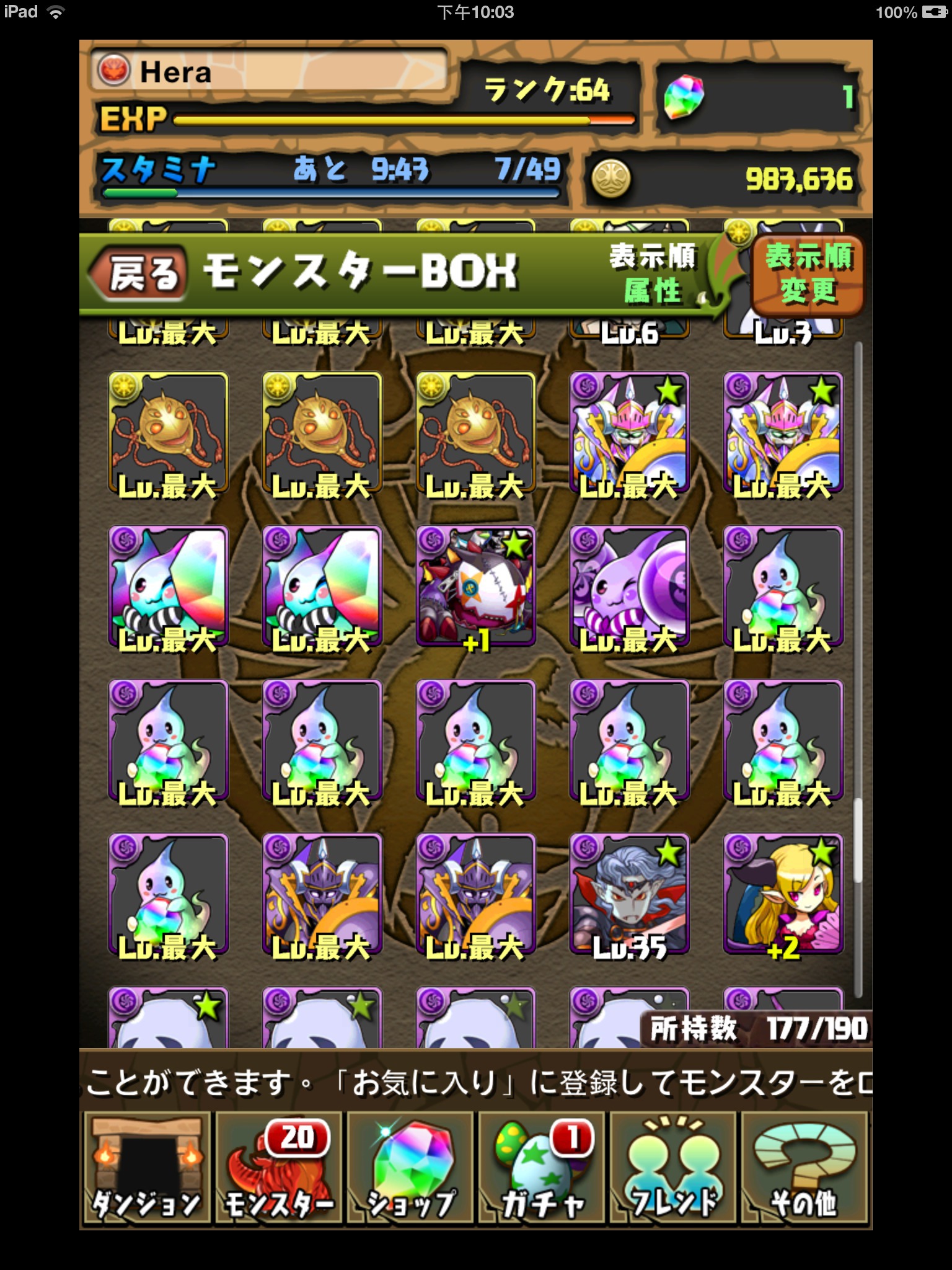Switch to the ダンジョン tab
Image resolution: width=952 pixels, height=1270 pixels.
[147, 1168]
